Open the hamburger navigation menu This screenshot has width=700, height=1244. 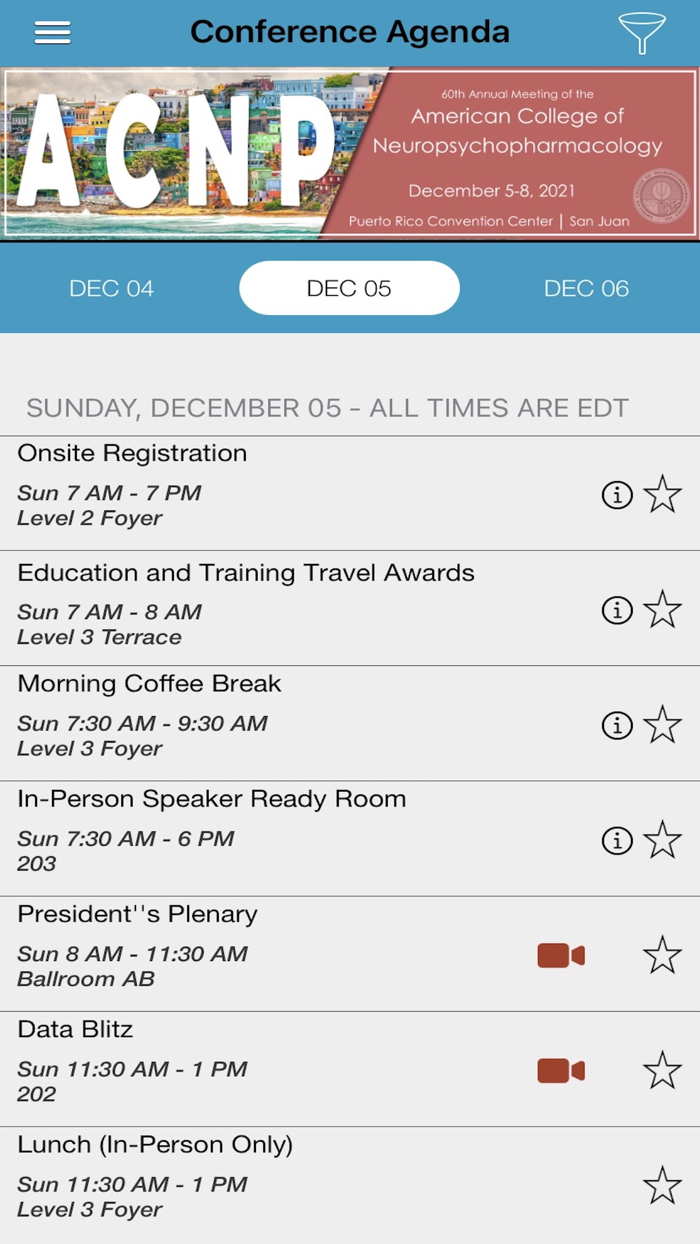[x=53, y=32]
